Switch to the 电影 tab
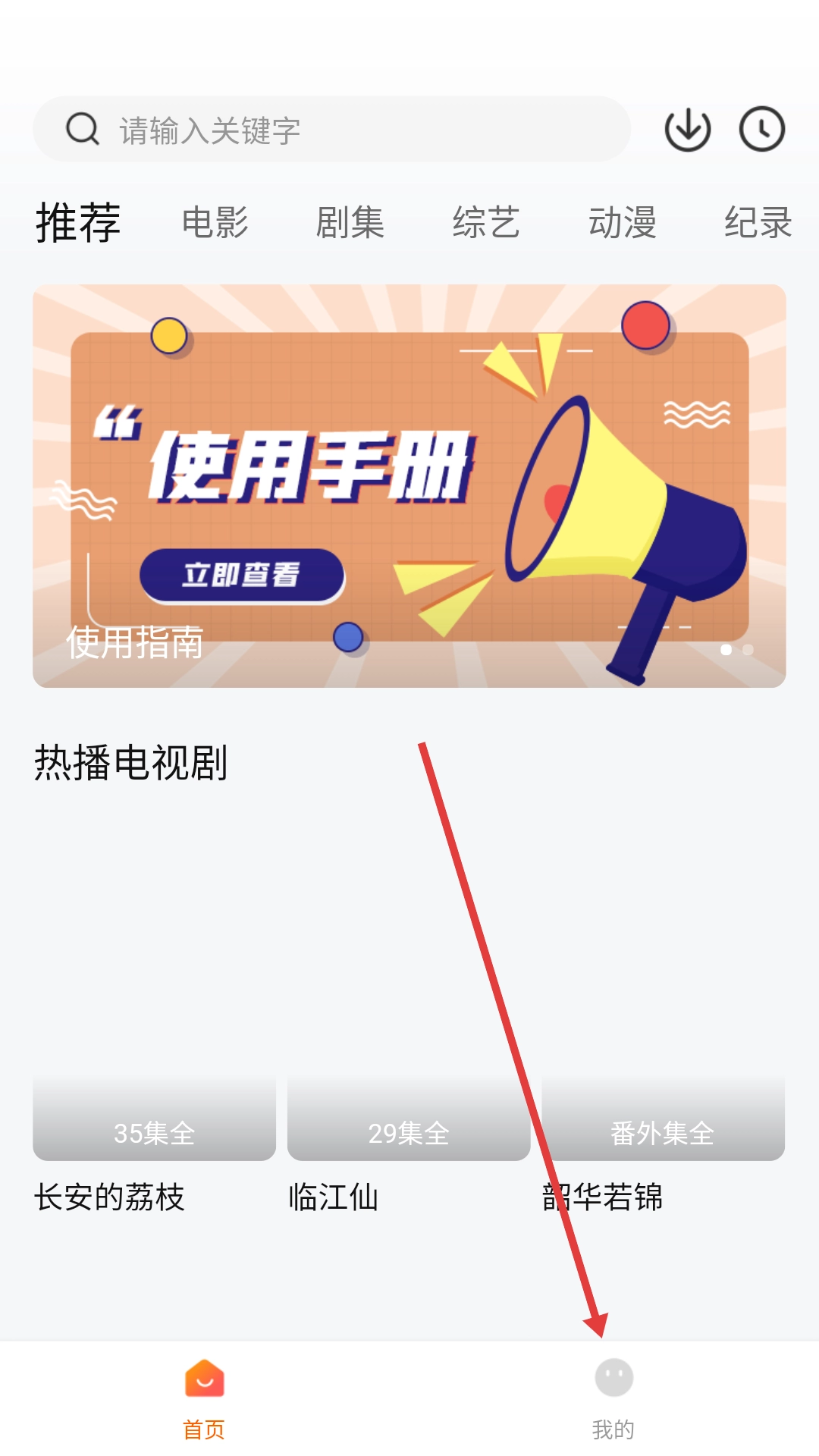The height and width of the screenshot is (1456, 819). [x=215, y=223]
